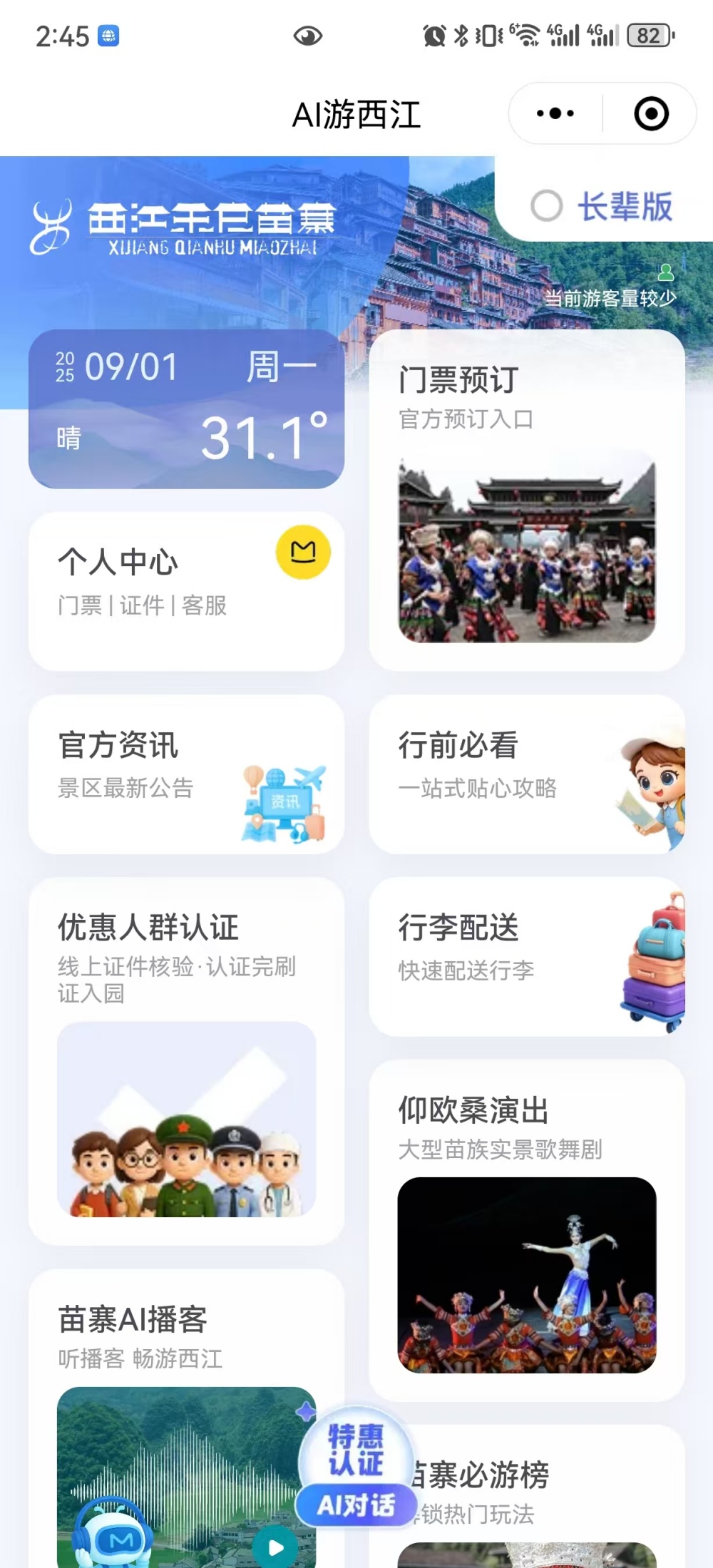
Task: Open the 个人中心 personal center card
Action: pos(186,591)
